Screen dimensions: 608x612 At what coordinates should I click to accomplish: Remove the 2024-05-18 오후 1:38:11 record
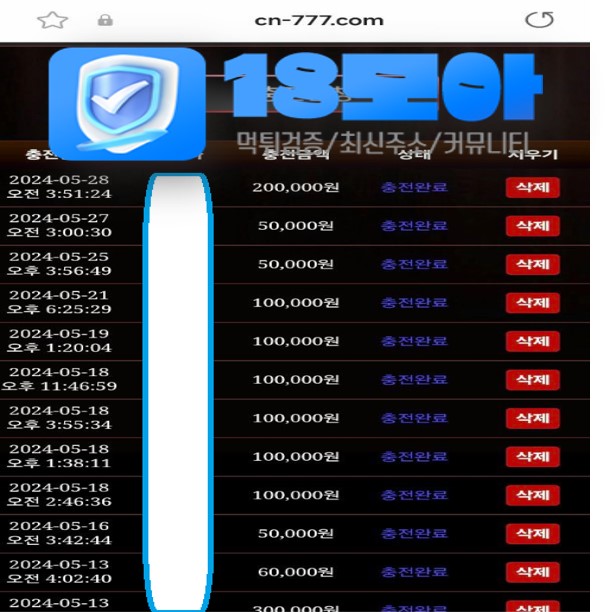[x=532, y=457]
